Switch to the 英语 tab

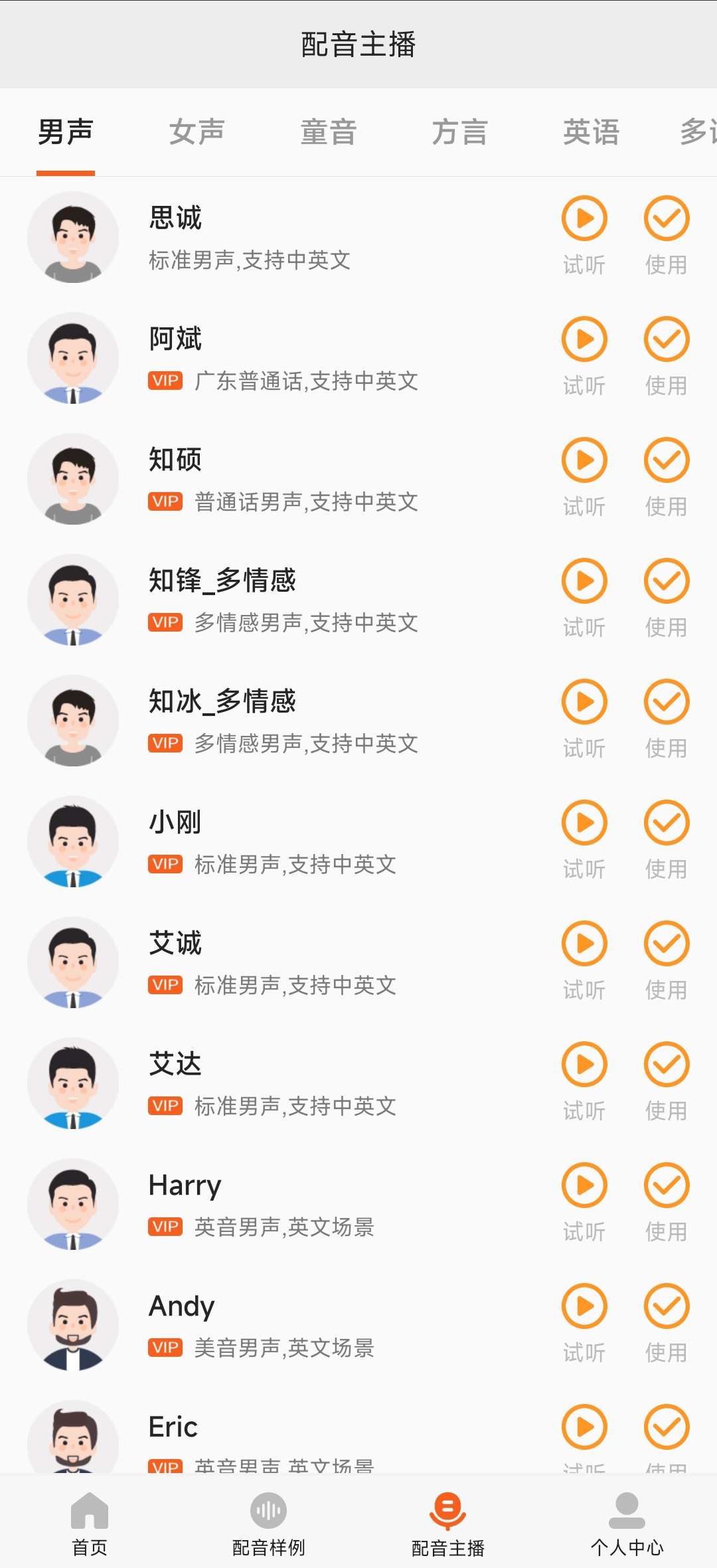(591, 132)
